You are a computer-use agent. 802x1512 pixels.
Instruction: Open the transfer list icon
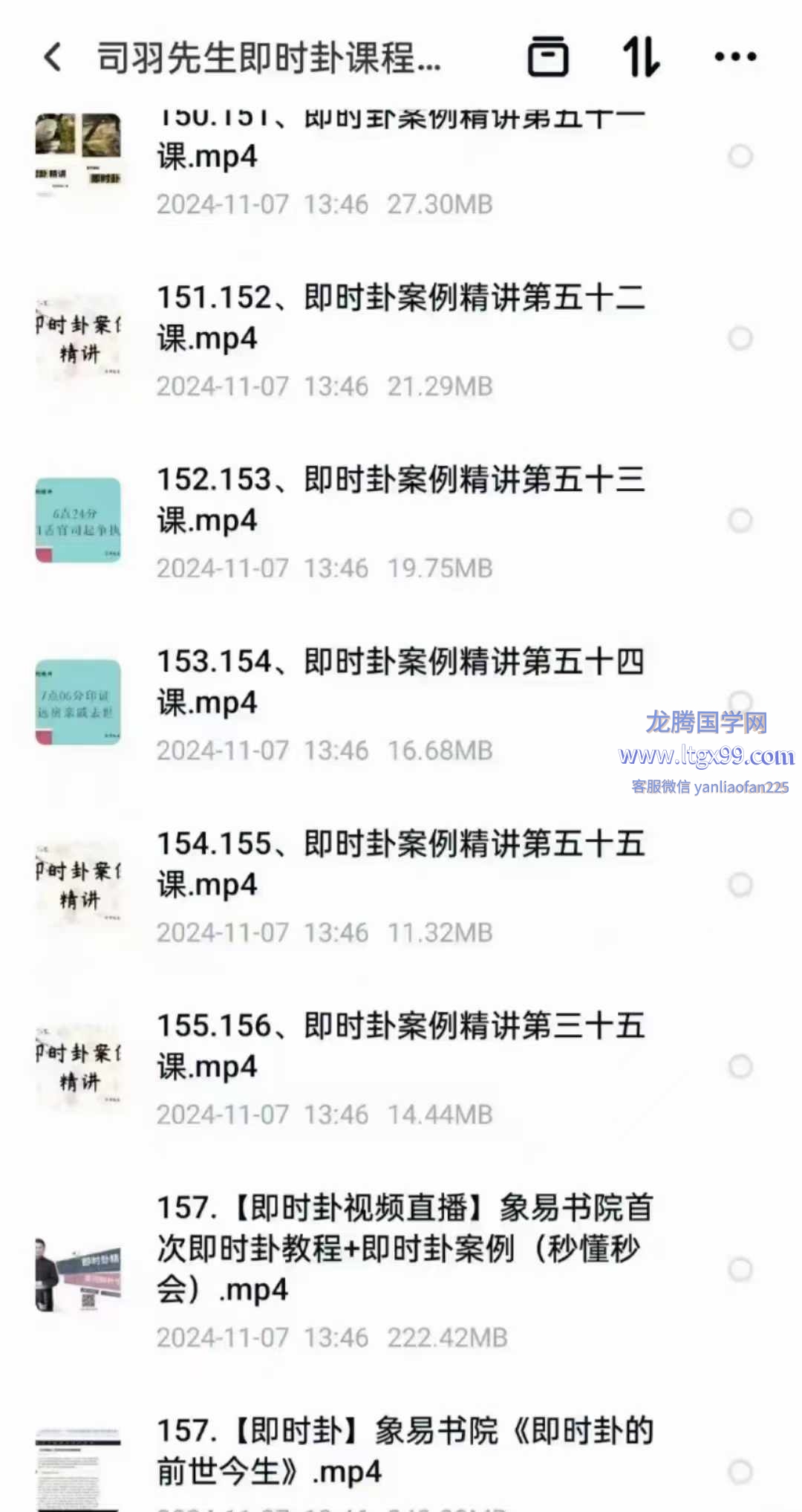(548, 56)
